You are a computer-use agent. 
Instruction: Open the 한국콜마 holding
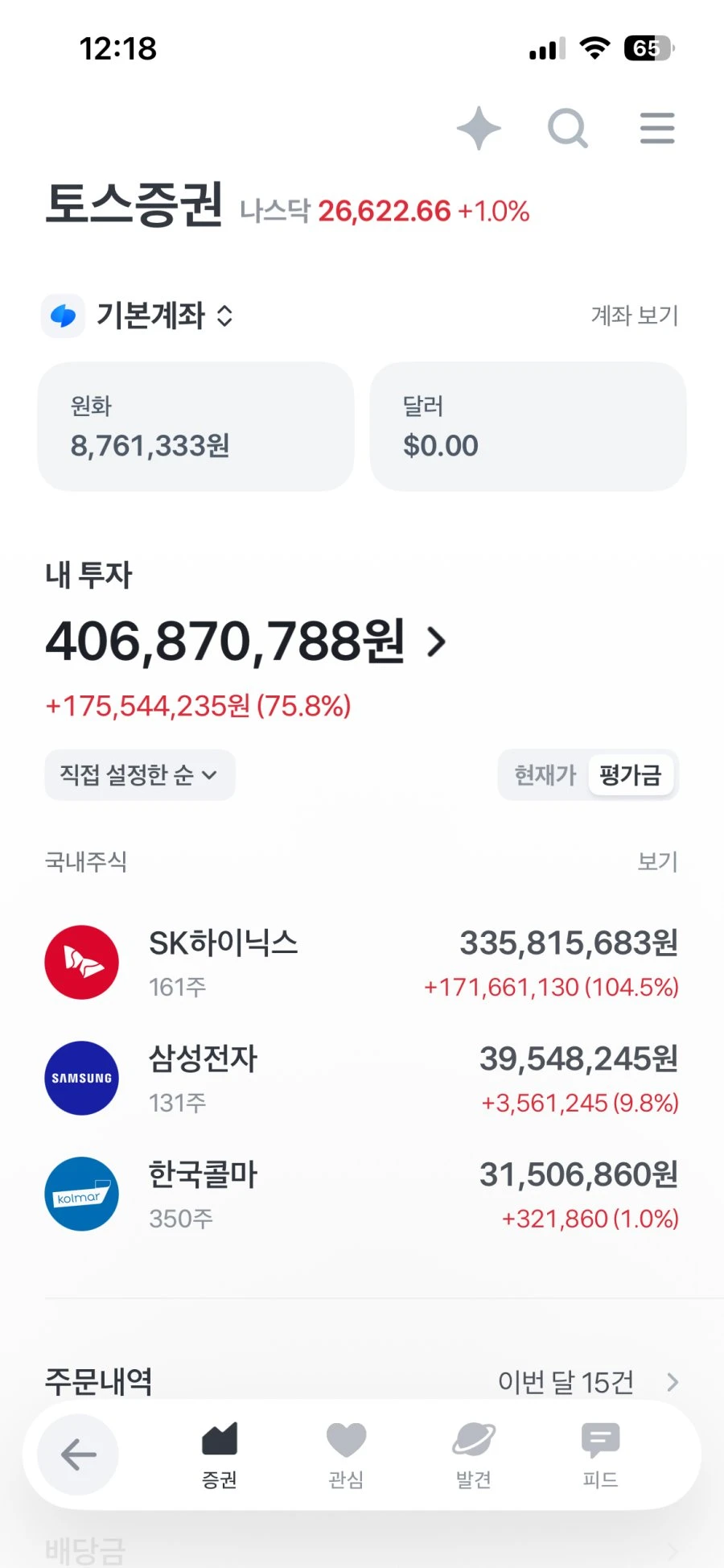pyautogui.click(x=362, y=1195)
